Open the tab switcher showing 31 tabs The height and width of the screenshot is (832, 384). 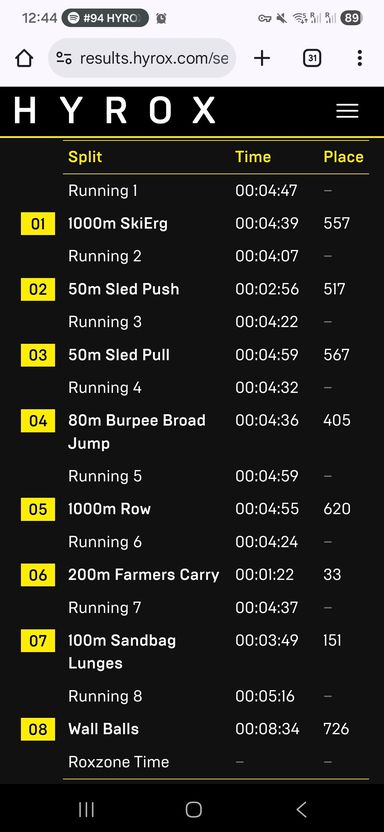click(x=312, y=58)
